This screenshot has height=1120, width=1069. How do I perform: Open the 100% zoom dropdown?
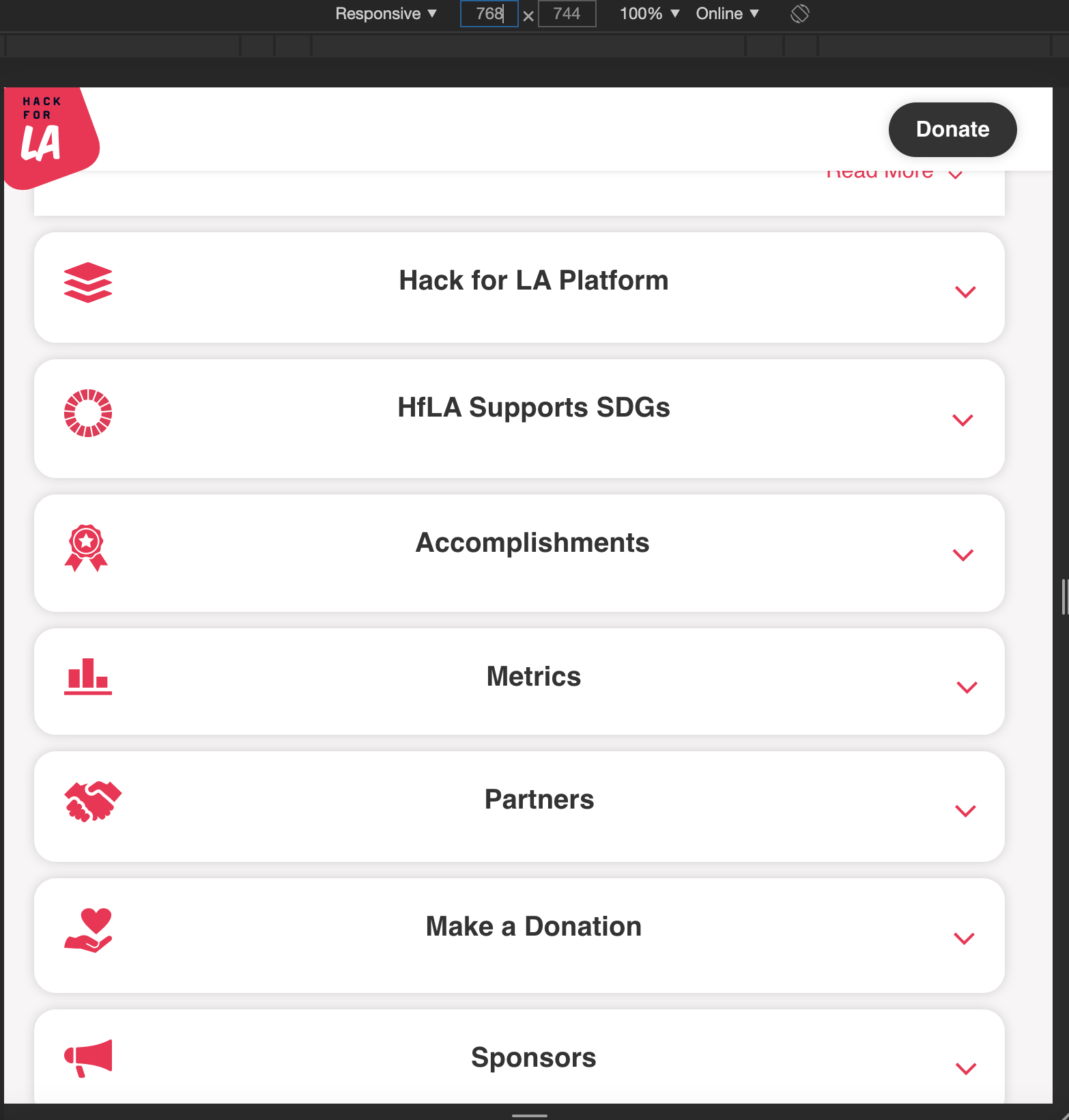tap(648, 14)
